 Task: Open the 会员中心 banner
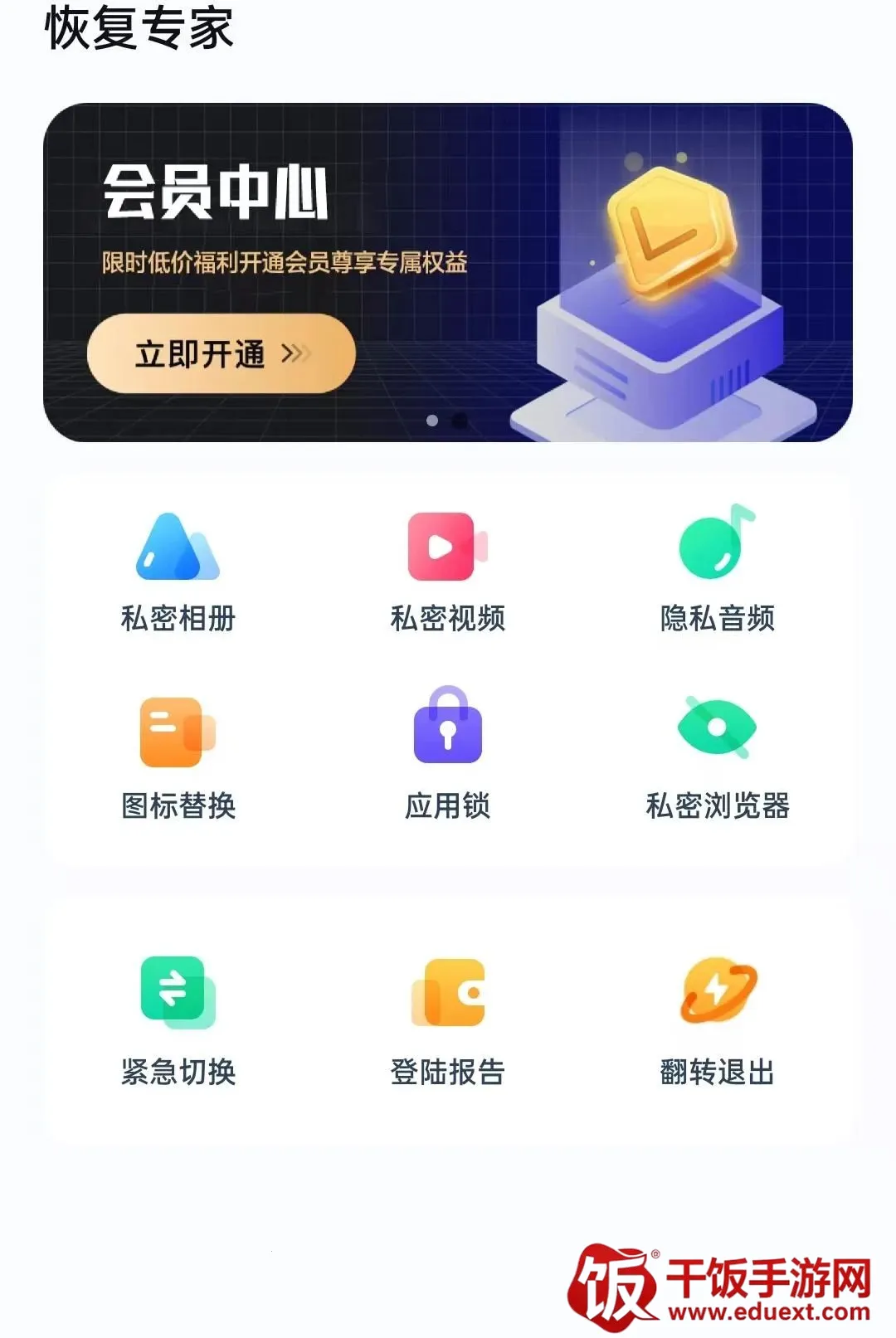click(x=448, y=272)
